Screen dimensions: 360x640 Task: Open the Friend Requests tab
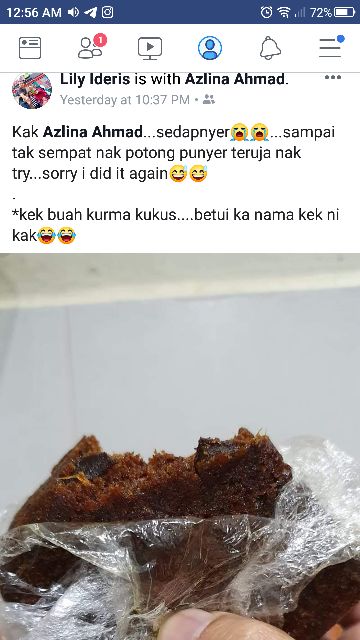[91, 47]
